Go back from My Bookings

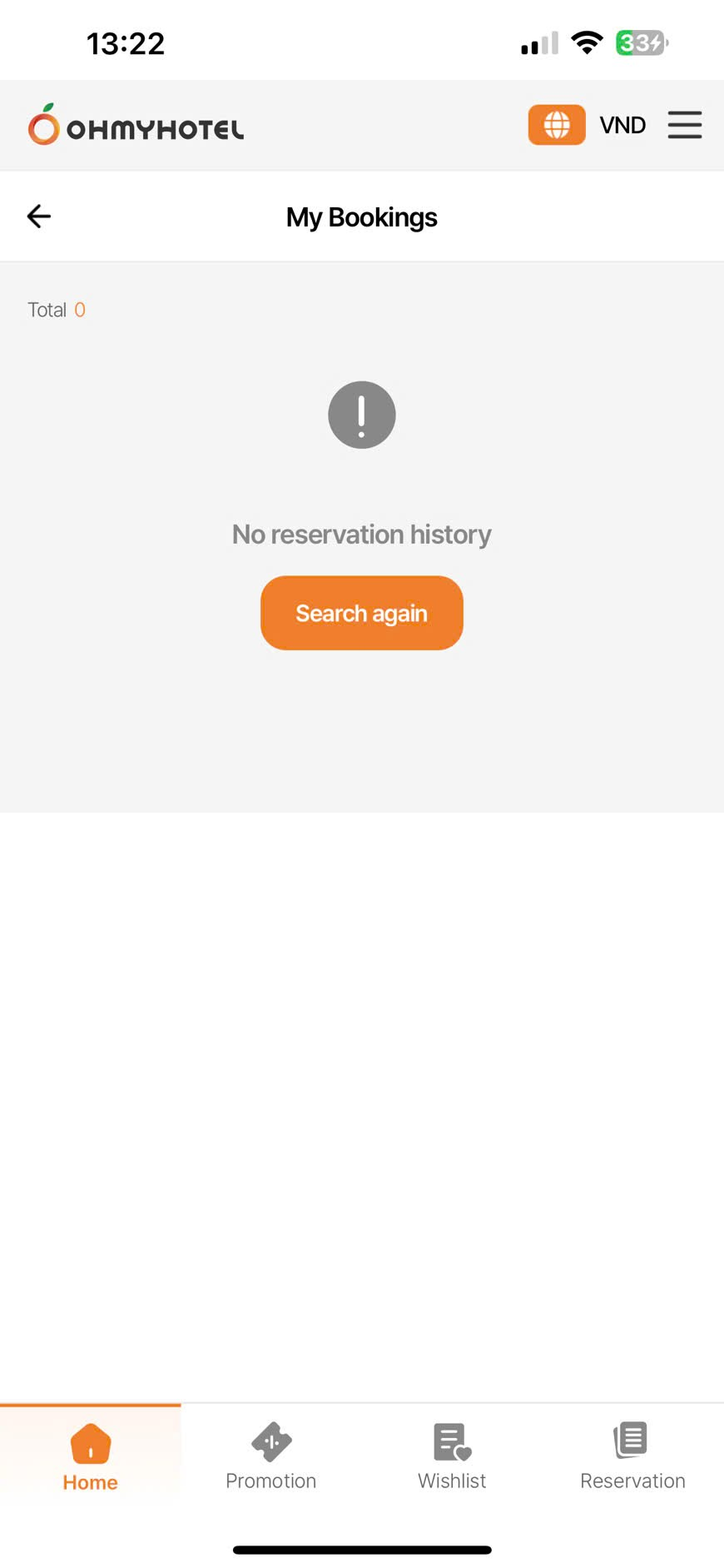(x=39, y=217)
